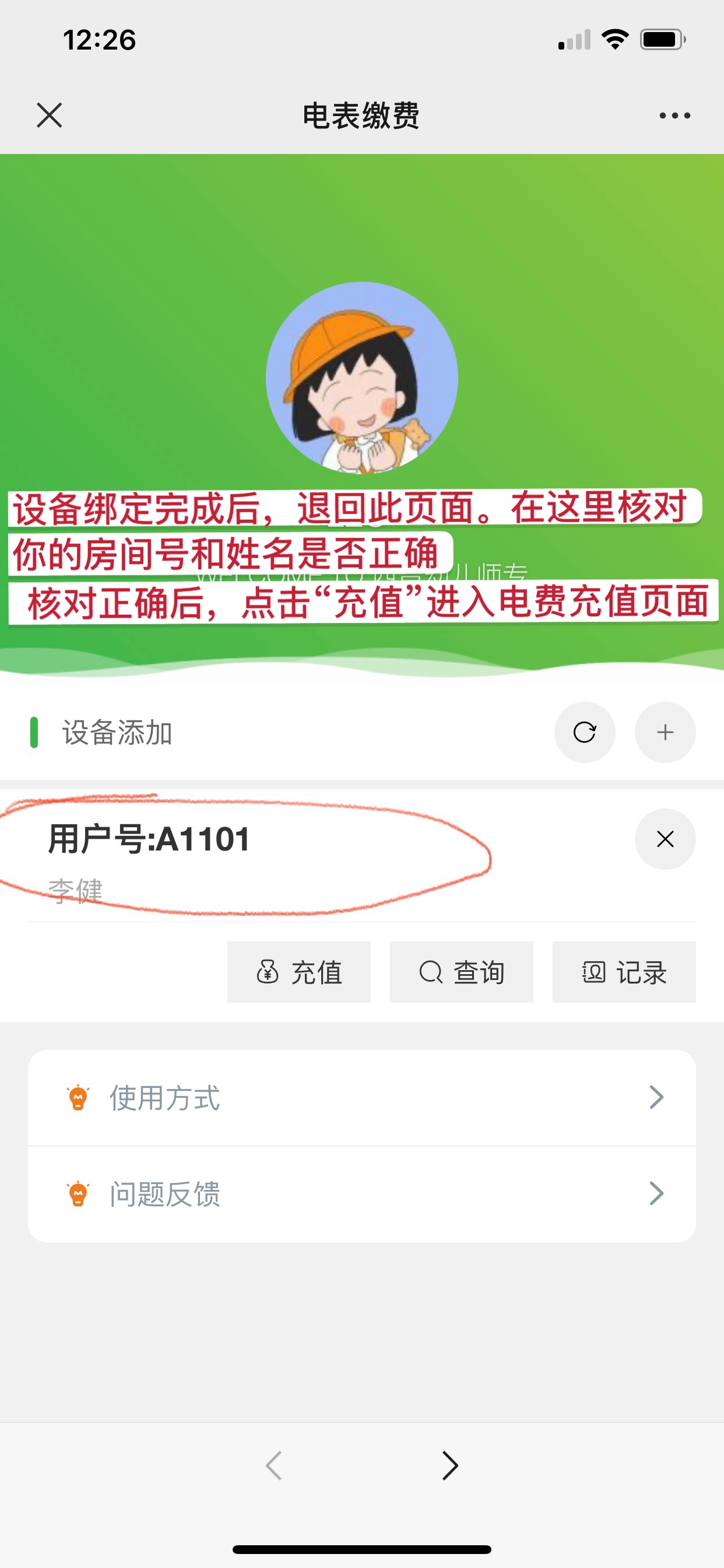This screenshot has width=724, height=1568.
Task: Open 问题反馈 feedback row
Action: pyautogui.click(x=362, y=1193)
